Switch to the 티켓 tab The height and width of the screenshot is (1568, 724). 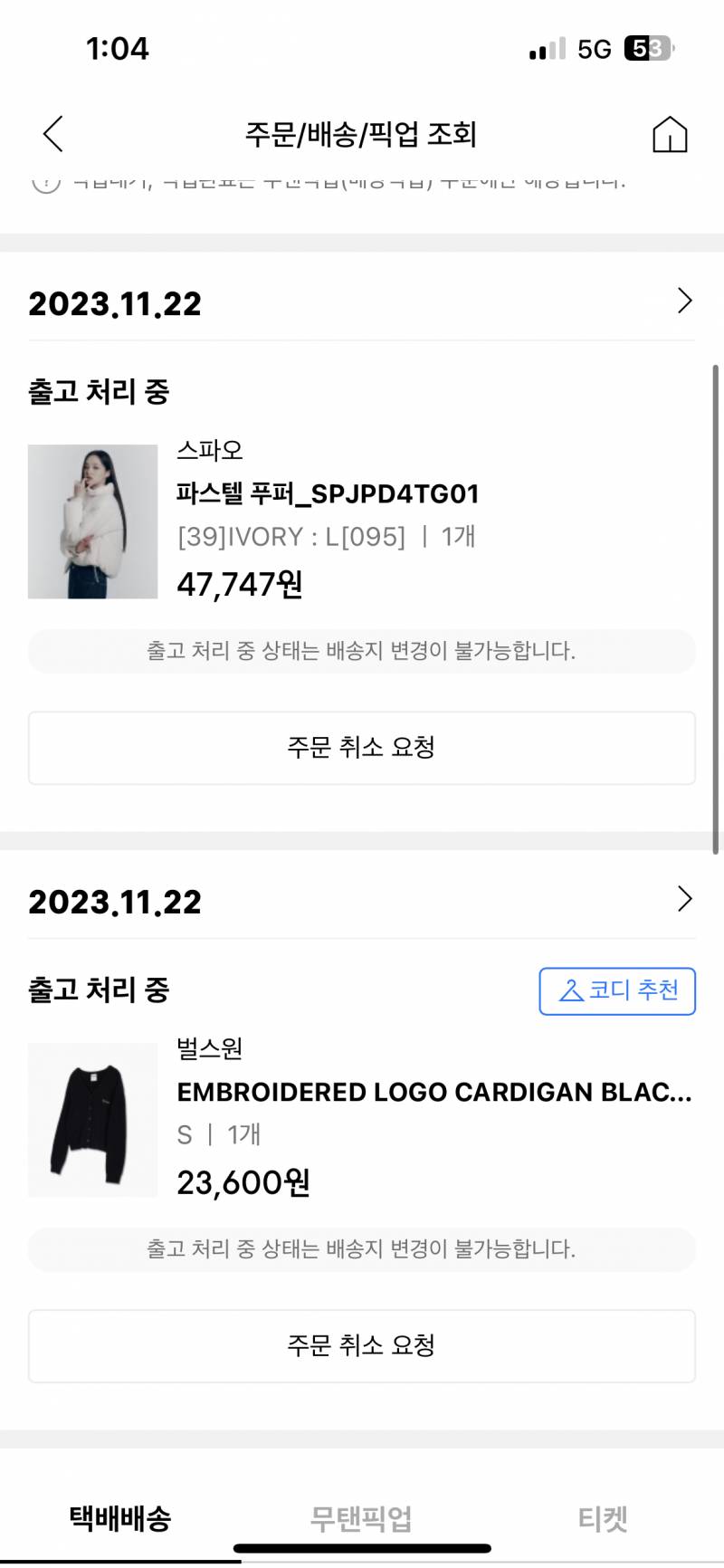603,1518
